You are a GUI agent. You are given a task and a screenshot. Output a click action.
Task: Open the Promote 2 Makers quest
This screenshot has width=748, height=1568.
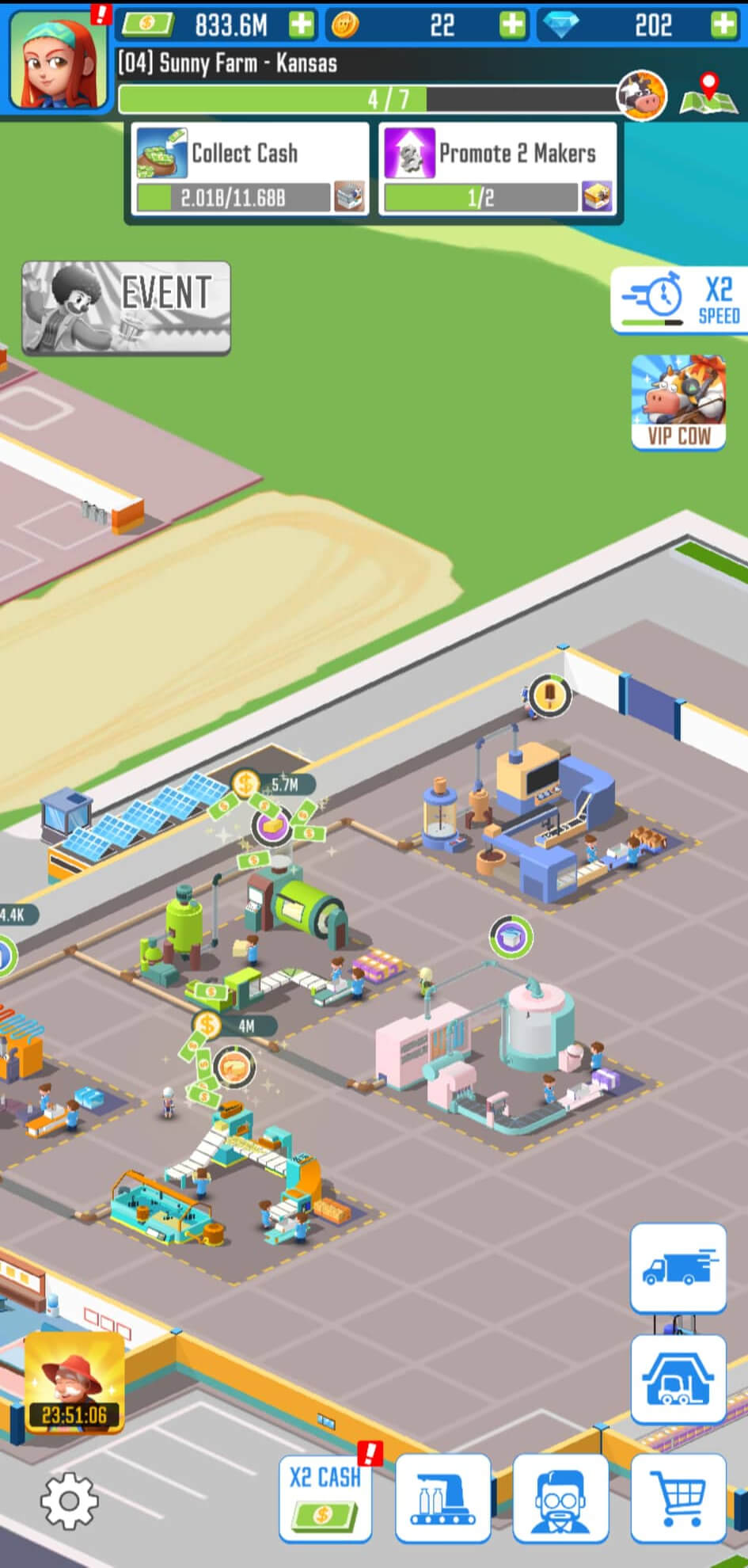point(497,169)
